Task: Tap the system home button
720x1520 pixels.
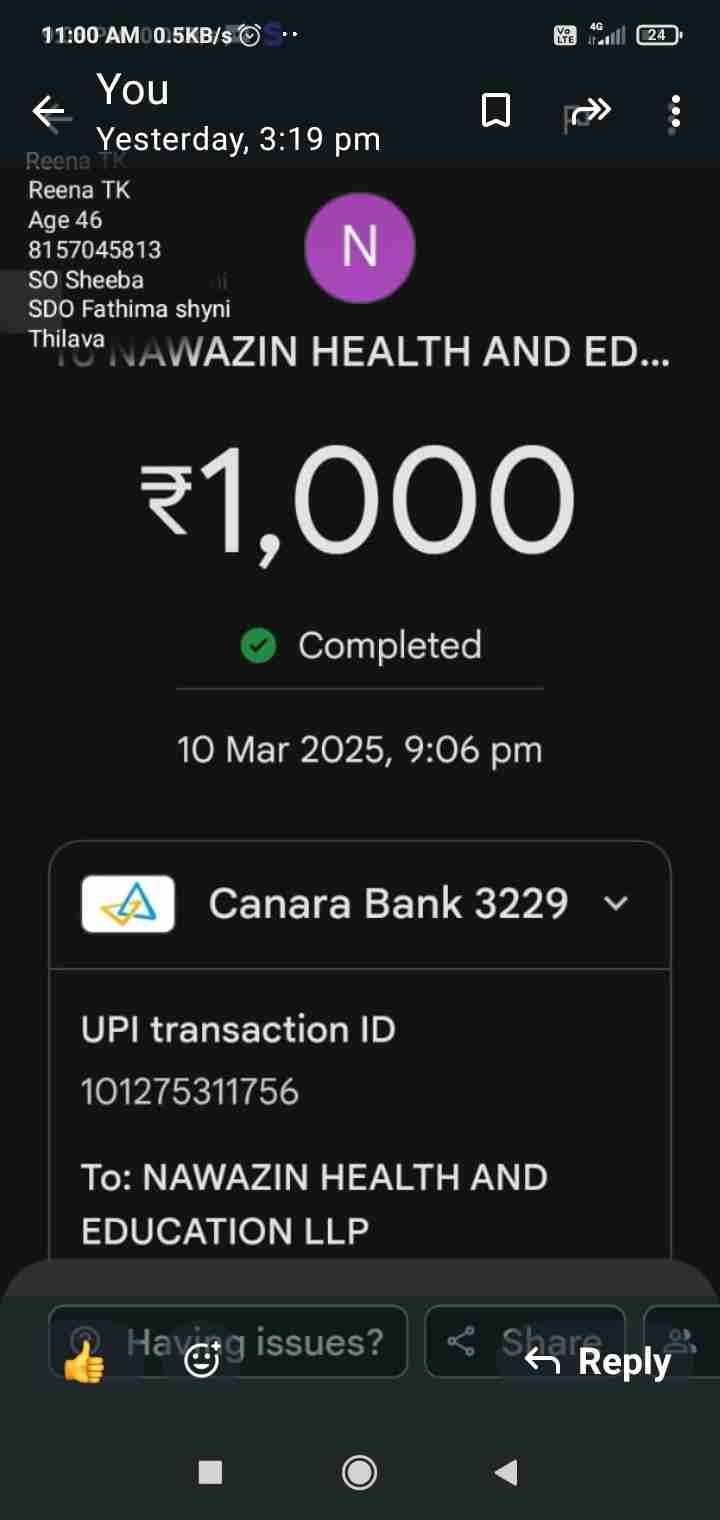Action: tap(359, 1471)
